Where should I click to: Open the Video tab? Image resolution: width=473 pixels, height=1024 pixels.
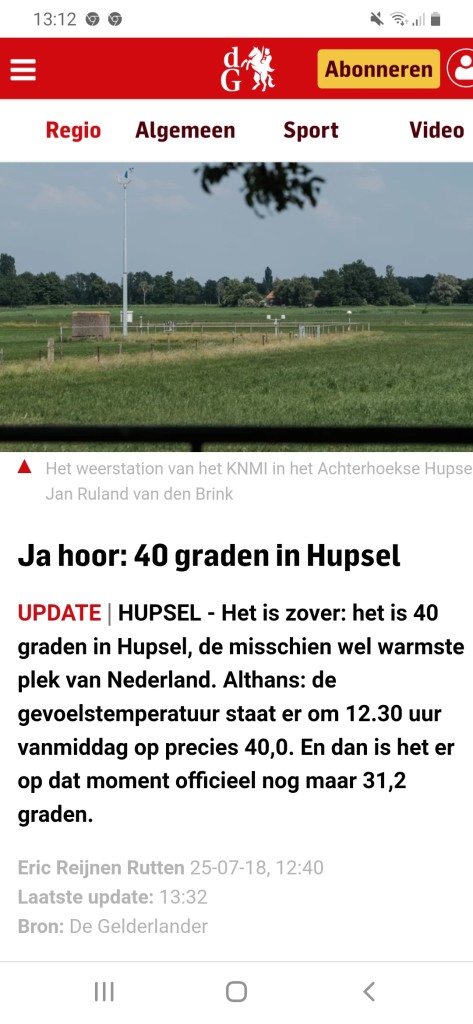436,130
